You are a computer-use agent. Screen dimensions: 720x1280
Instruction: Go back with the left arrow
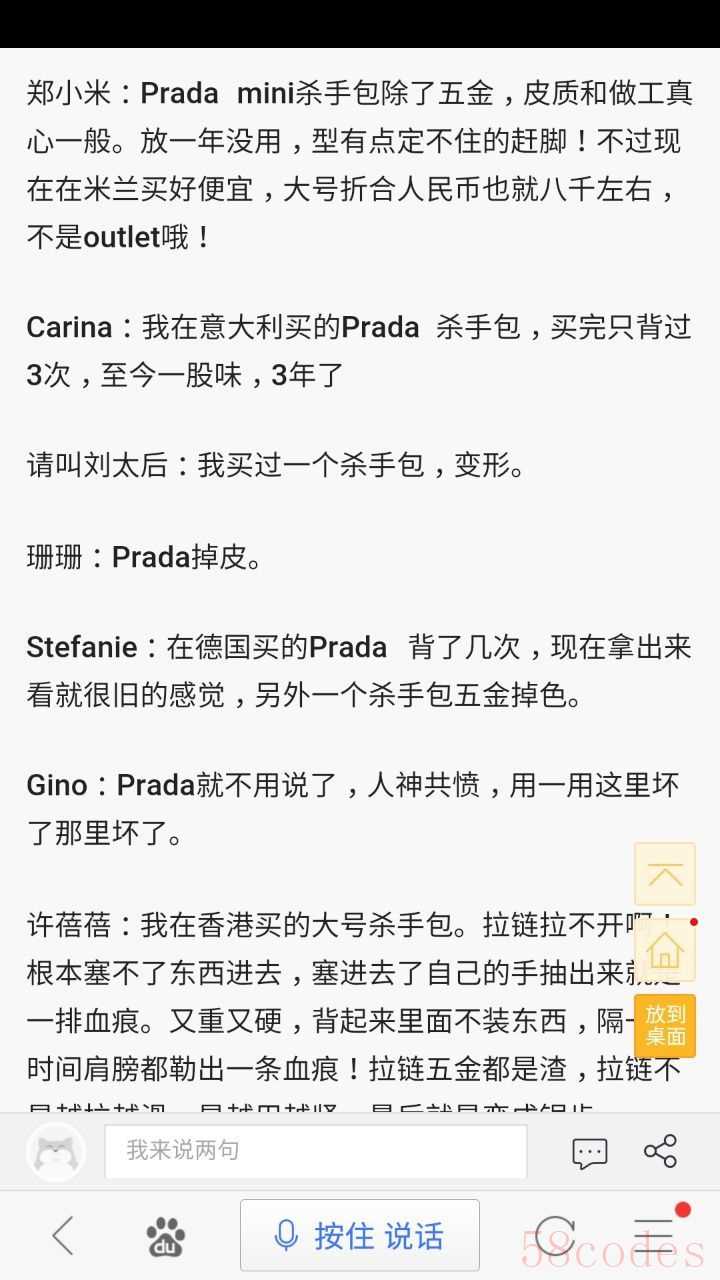click(x=63, y=1236)
